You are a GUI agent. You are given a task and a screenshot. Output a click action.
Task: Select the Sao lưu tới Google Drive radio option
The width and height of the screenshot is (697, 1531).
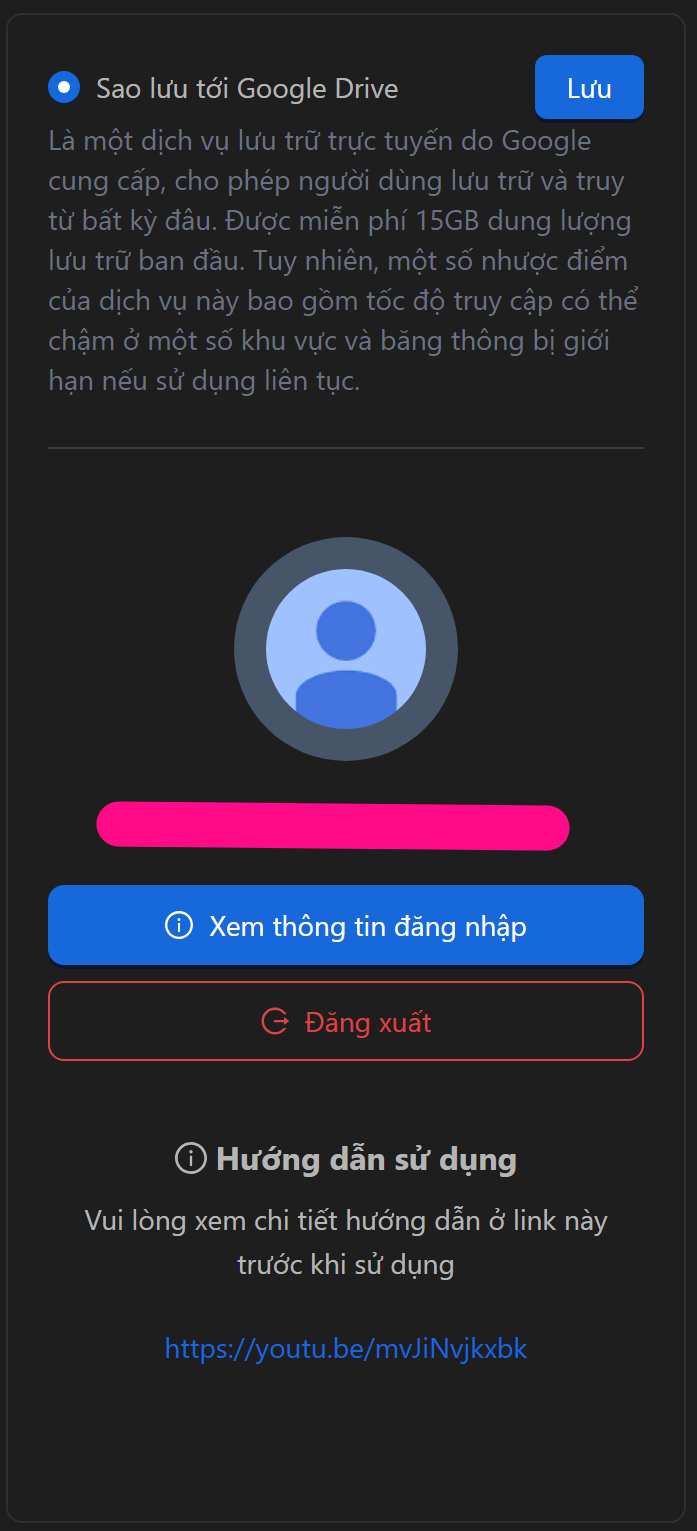click(x=64, y=88)
